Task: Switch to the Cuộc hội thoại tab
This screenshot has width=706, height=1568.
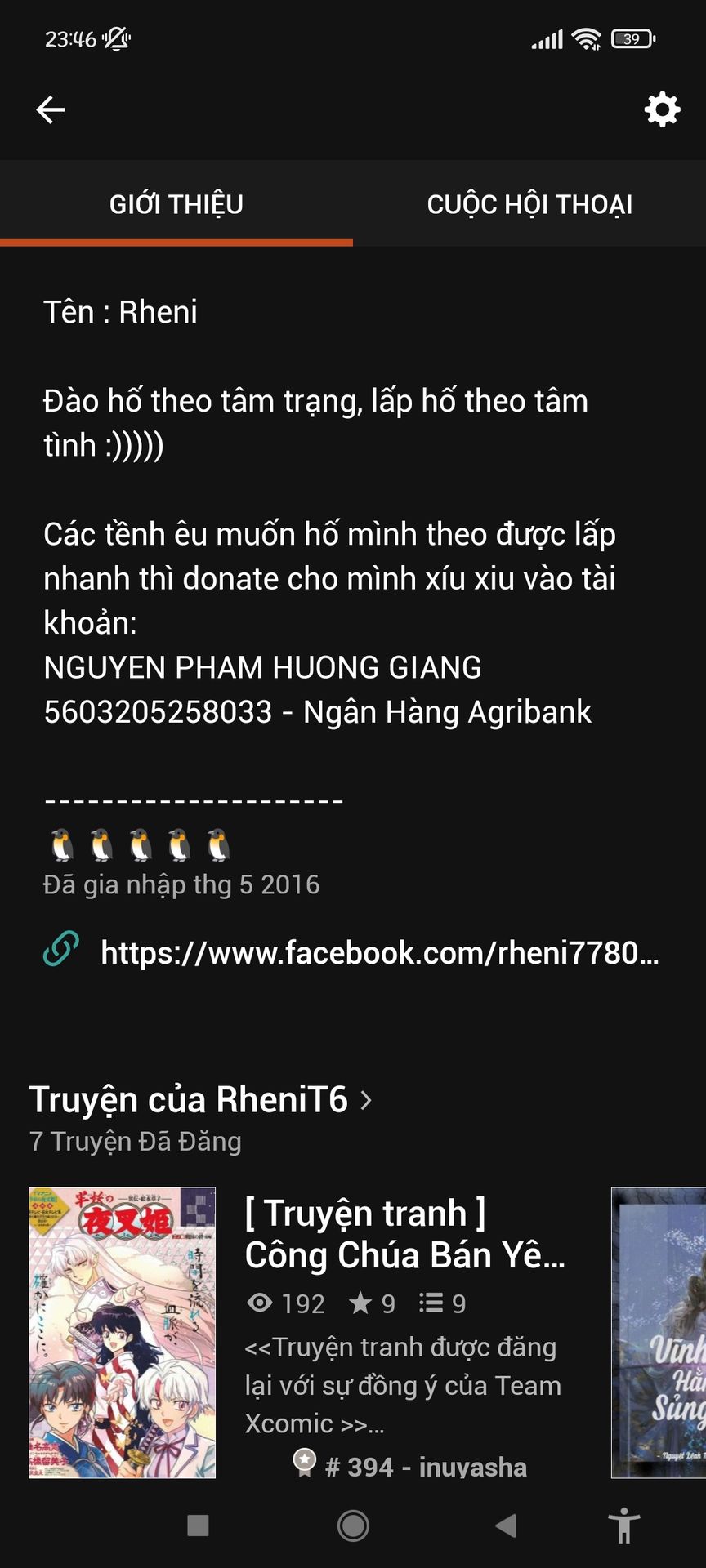Action: 529,203
